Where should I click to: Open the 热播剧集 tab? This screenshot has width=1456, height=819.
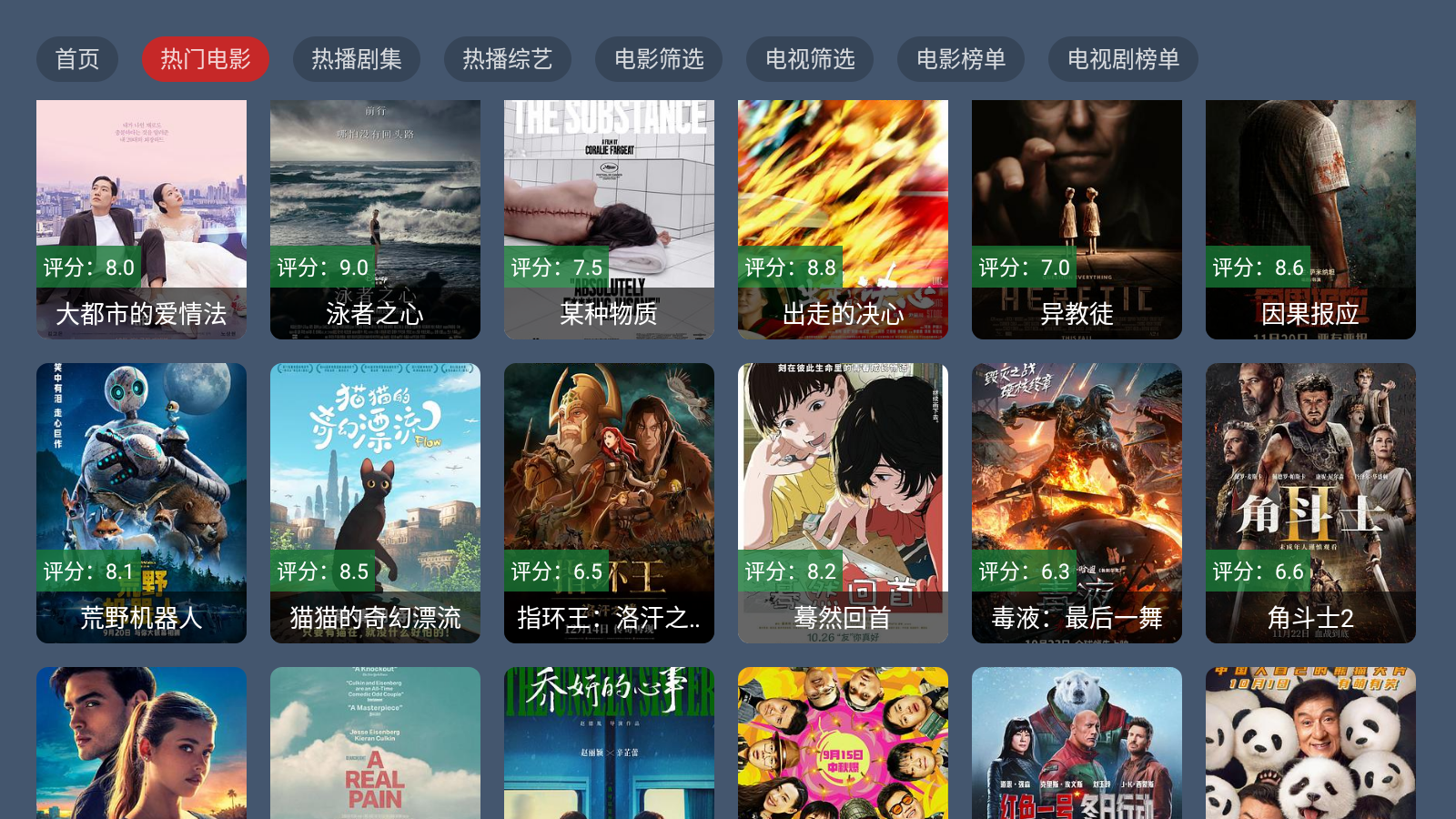point(357,59)
